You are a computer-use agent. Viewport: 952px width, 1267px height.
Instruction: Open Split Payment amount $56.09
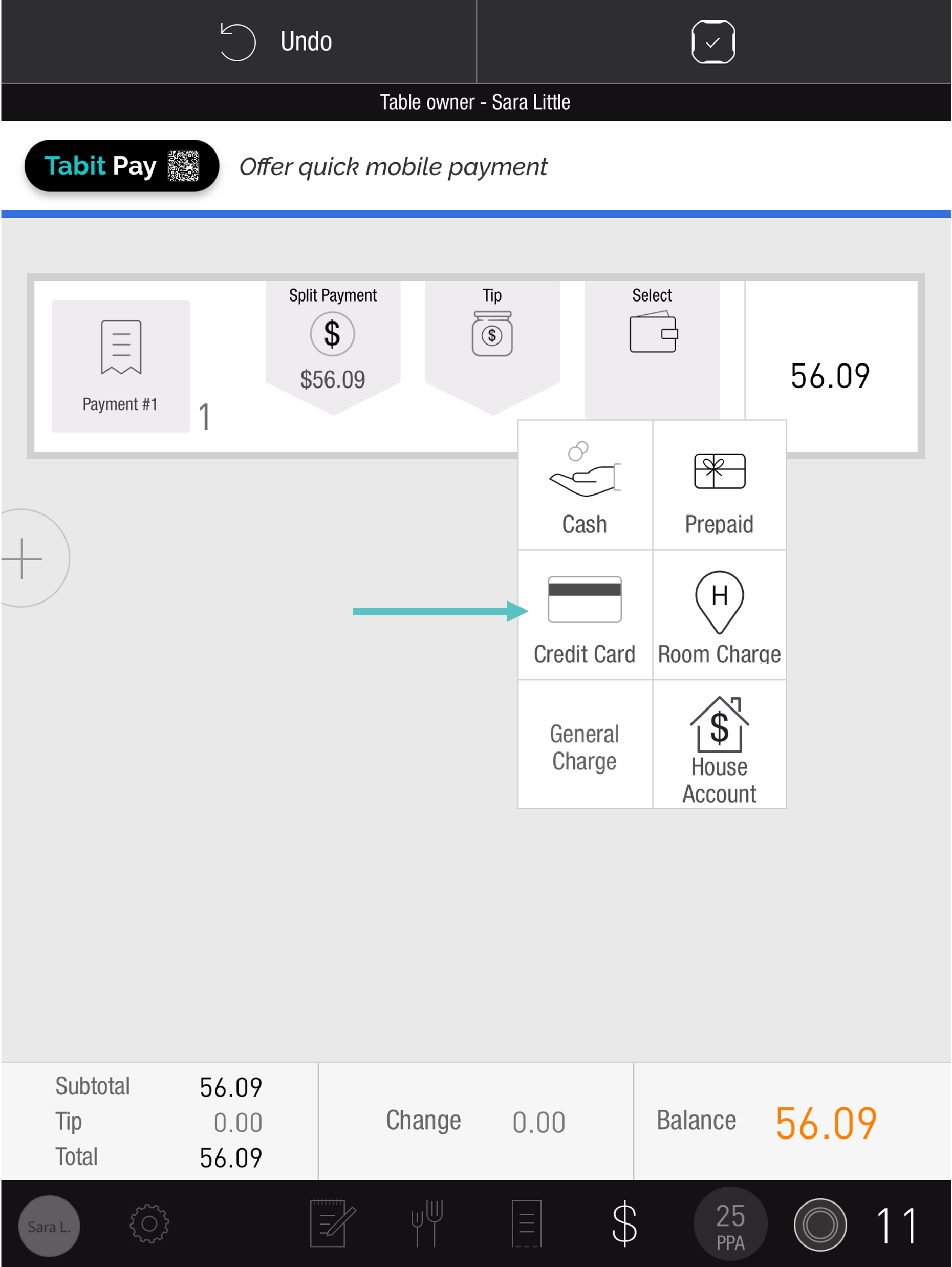point(333,343)
